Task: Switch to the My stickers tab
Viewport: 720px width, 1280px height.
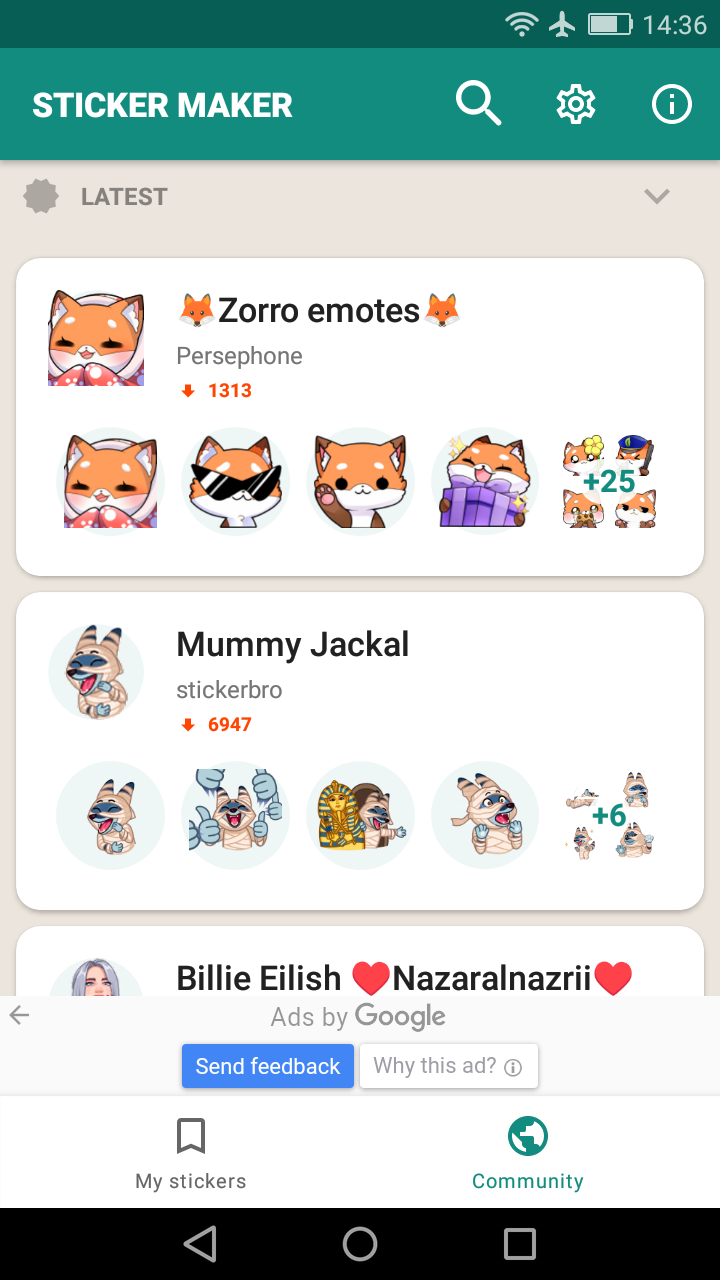Action: [190, 1155]
